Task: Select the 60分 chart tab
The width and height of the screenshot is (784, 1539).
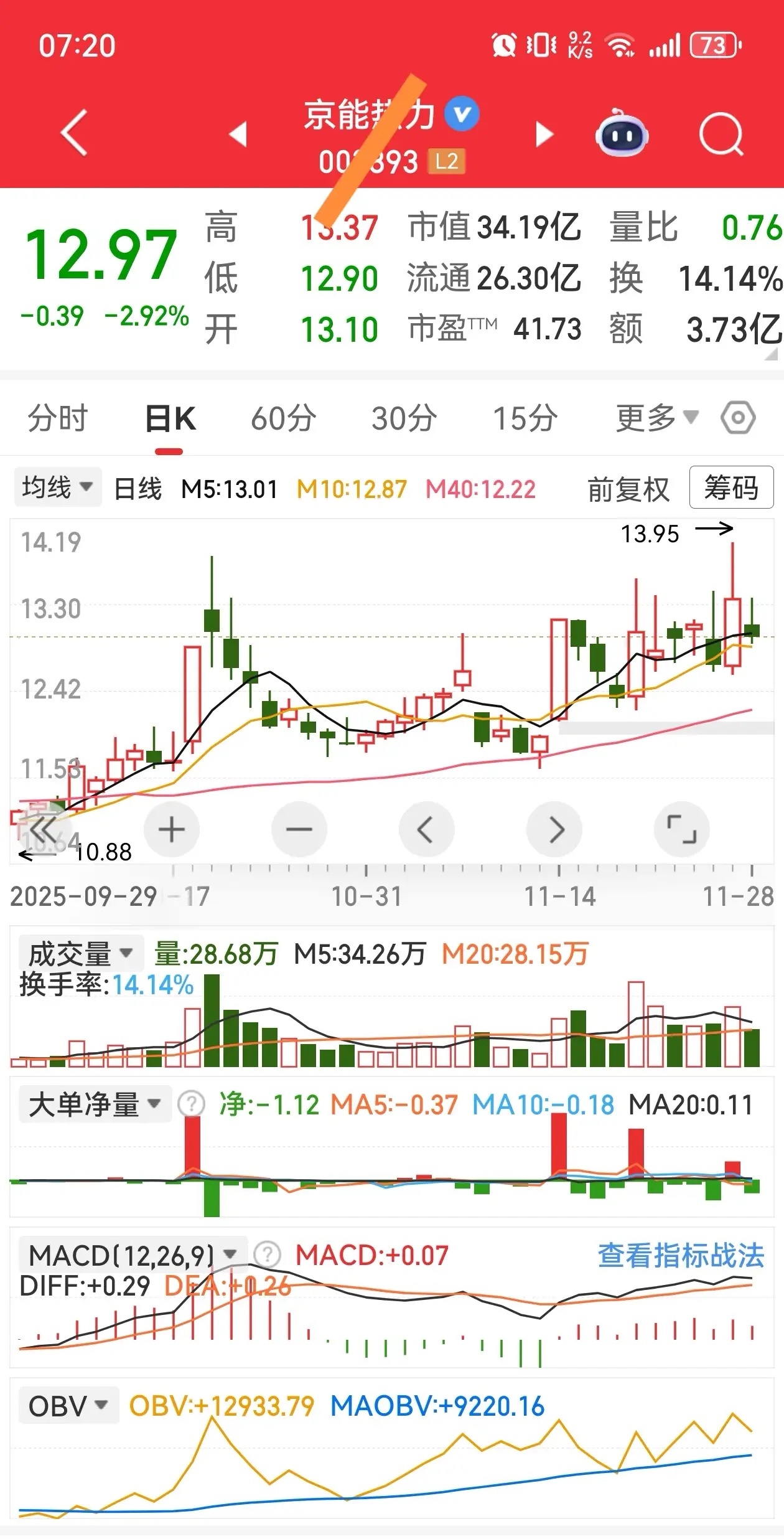Action: click(x=284, y=418)
